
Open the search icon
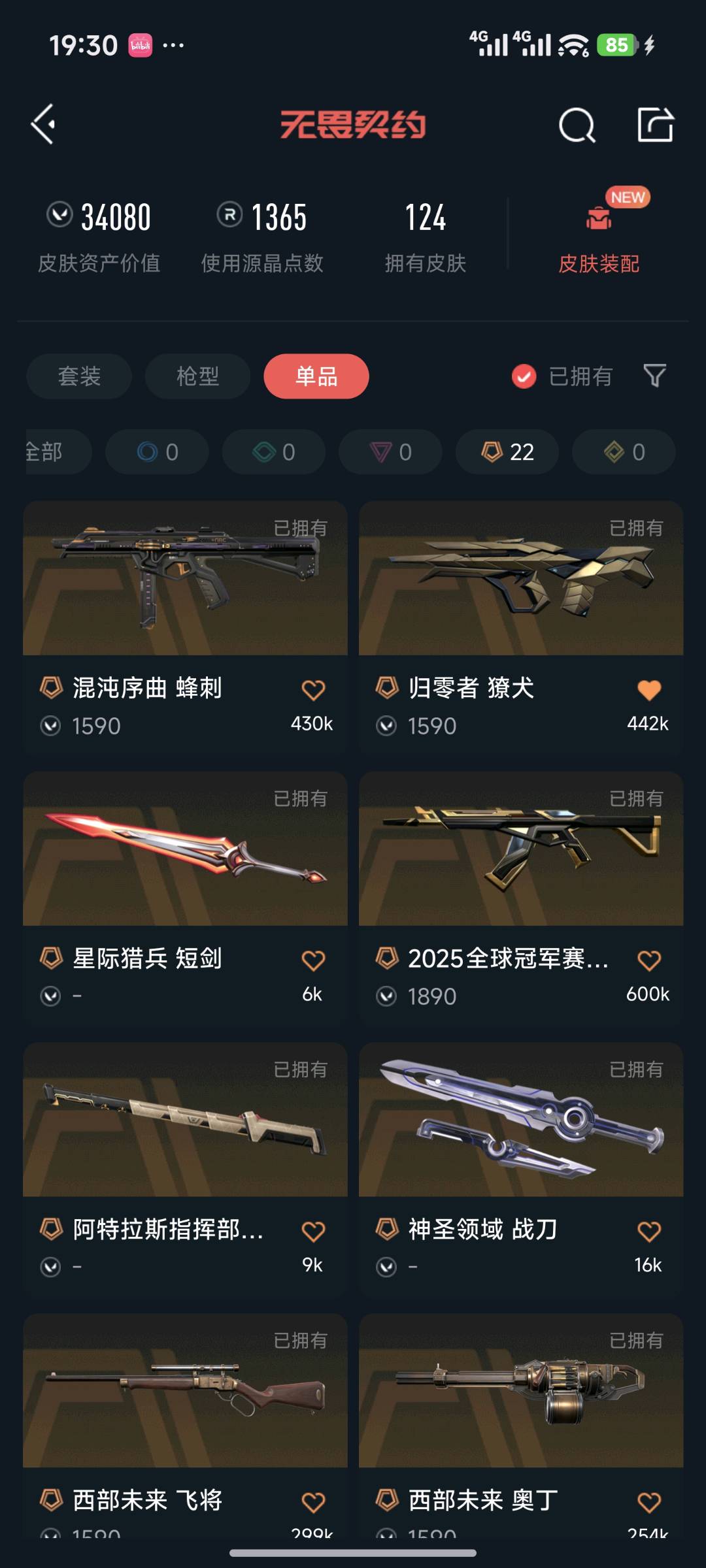pos(577,124)
